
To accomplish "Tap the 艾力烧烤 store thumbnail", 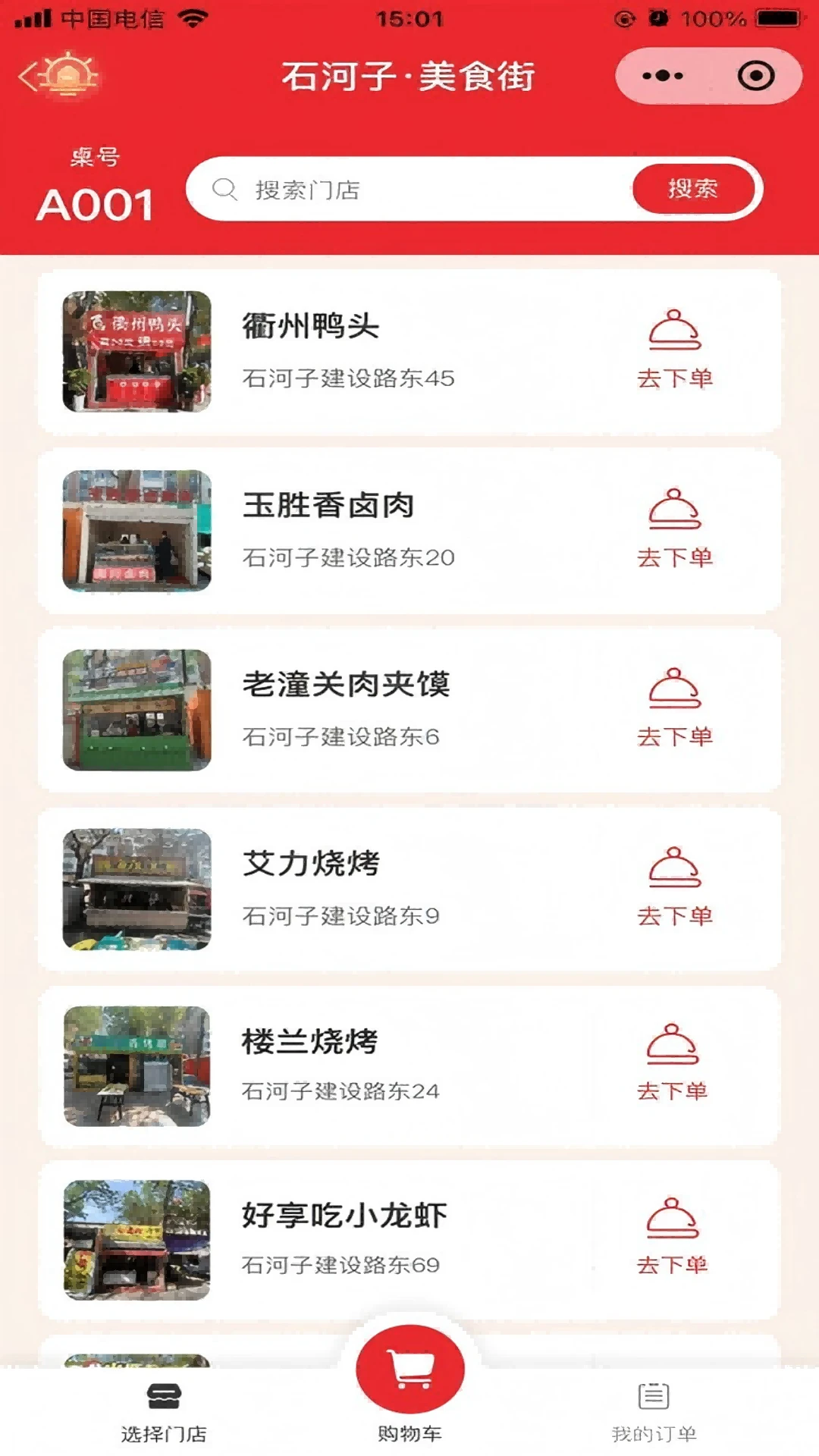I will pyautogui.click(x=136, y=889).
